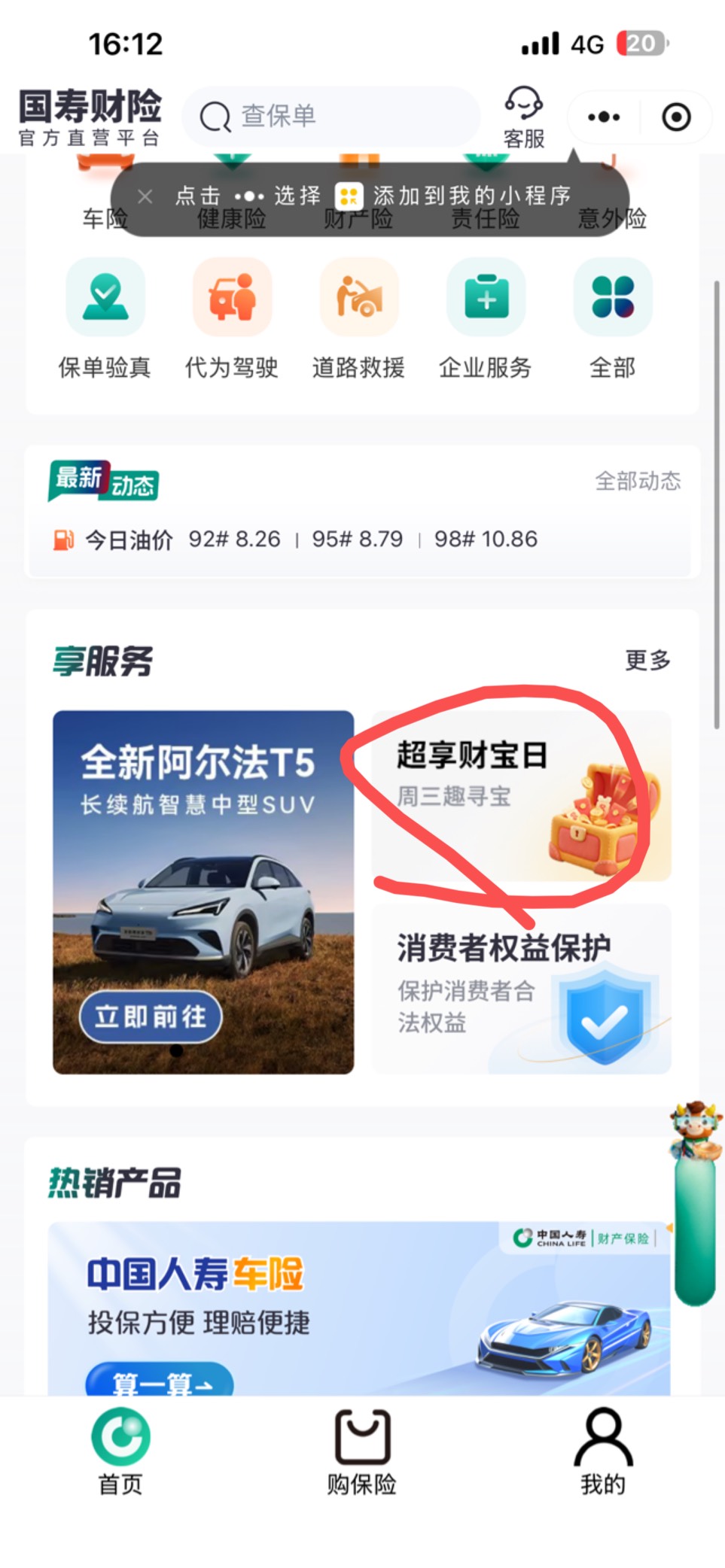Contact 客服 customer service
This screenshot has width=725, height=1568.
tap(524, 117)
